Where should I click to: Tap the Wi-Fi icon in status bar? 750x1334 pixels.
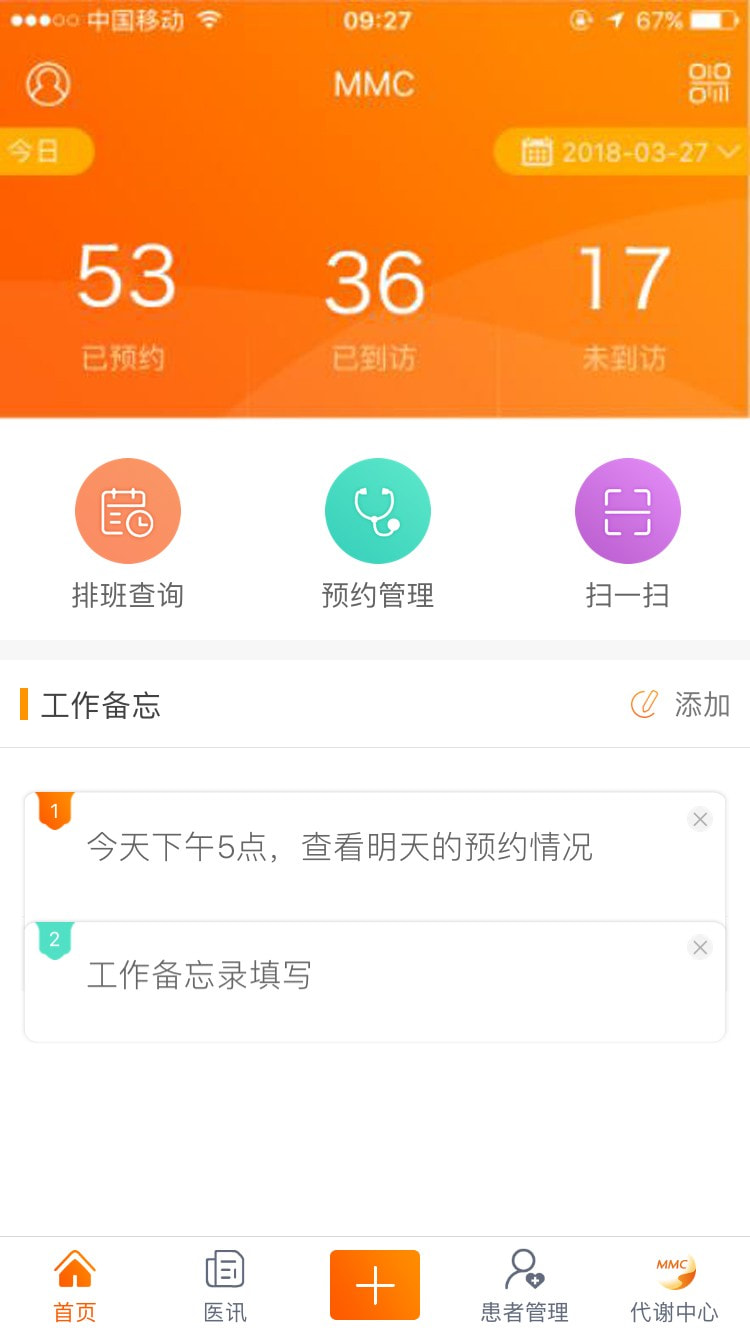(208, 17)
